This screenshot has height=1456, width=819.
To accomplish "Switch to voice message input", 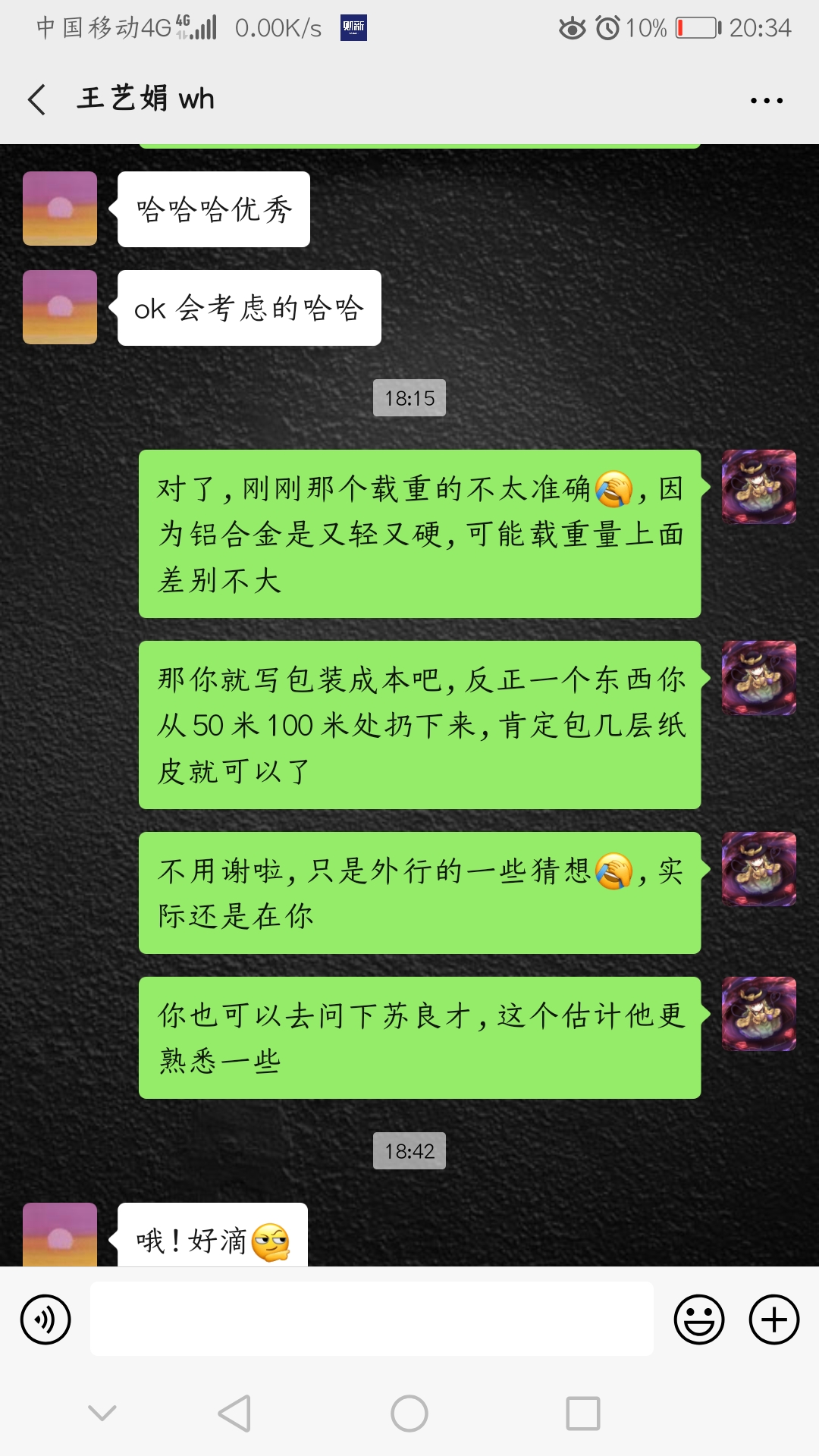I will tap(45, 1319).
